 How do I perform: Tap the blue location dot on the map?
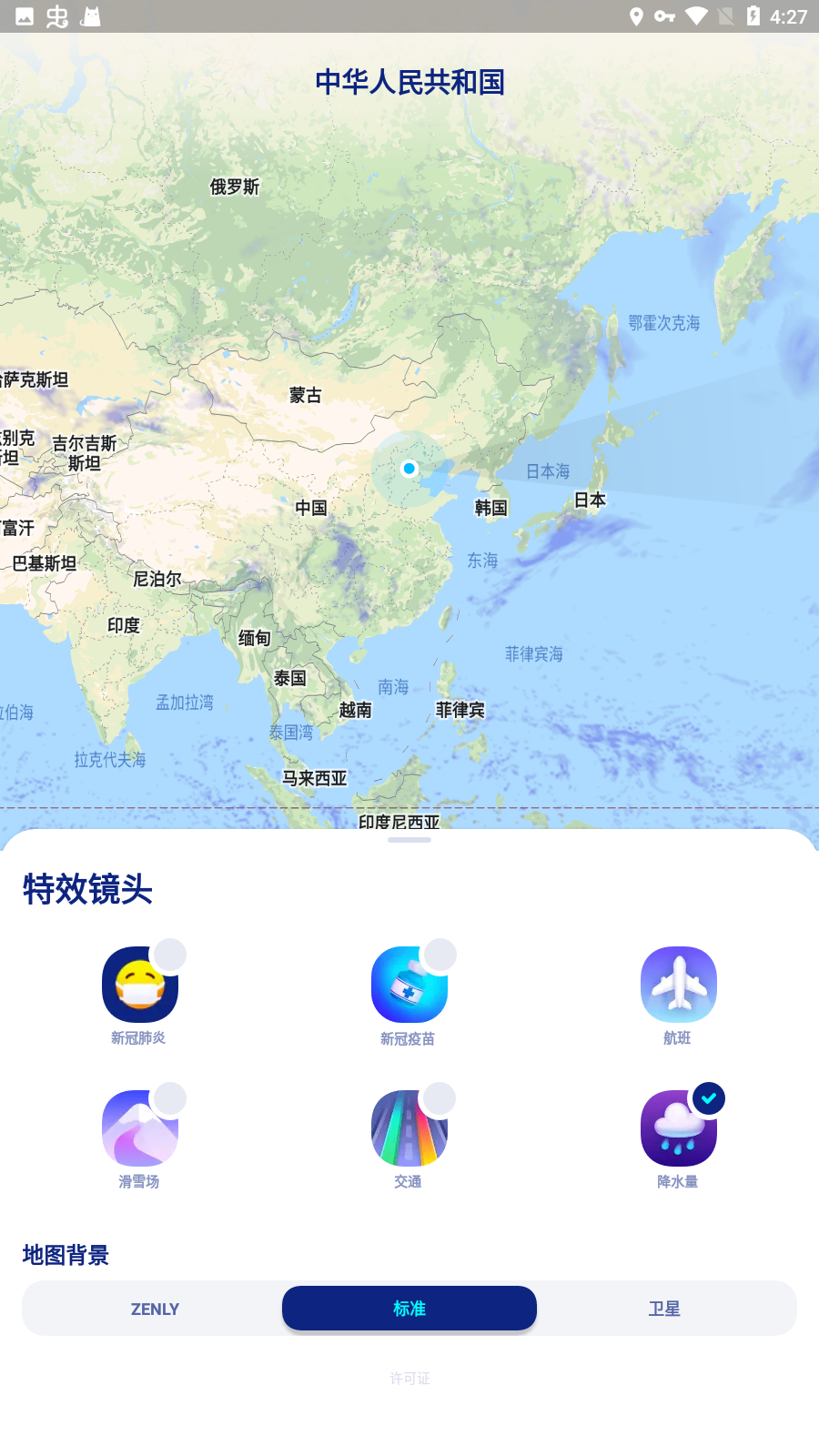coord(409,470)
